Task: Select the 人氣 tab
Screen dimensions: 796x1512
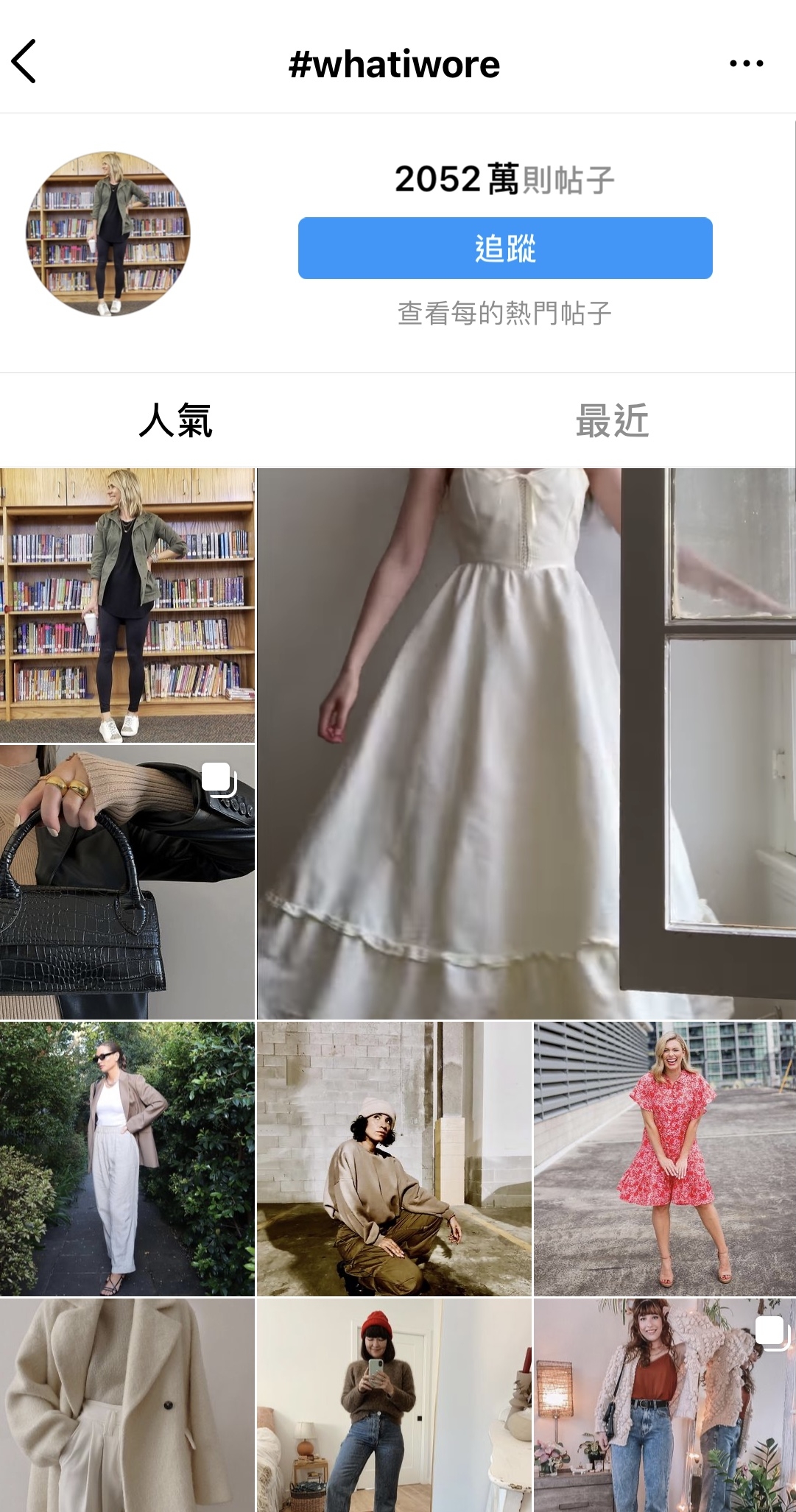Action: point(175,421)
